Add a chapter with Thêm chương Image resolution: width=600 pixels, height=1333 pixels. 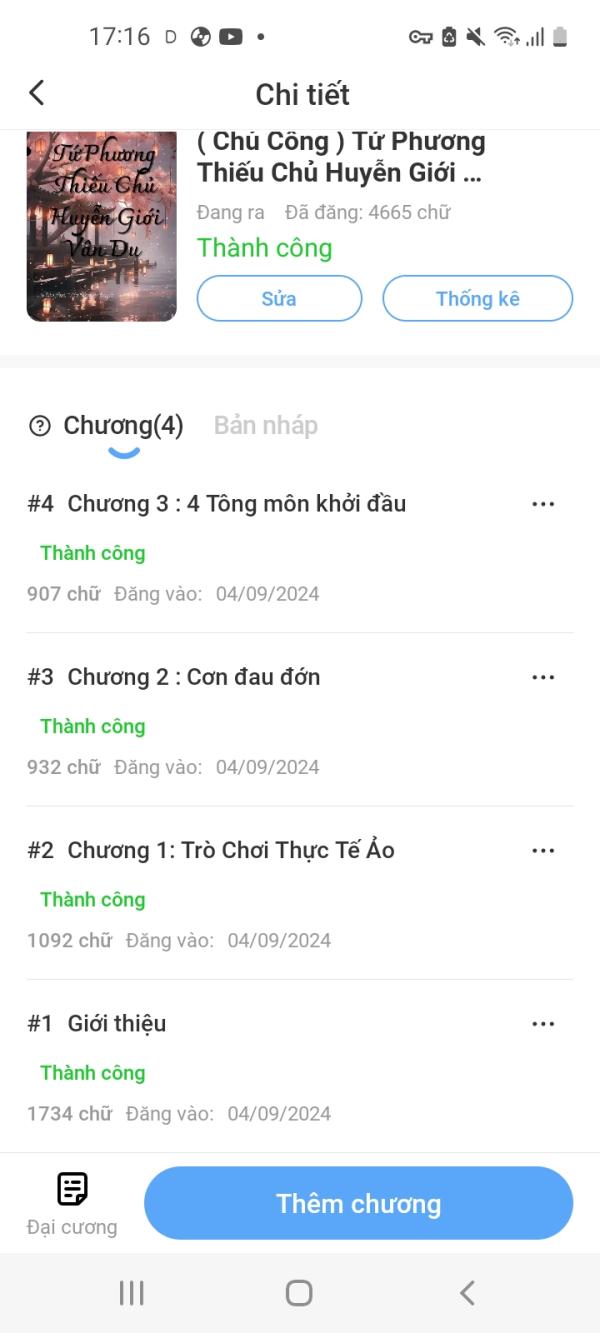tap(359, 1203)
